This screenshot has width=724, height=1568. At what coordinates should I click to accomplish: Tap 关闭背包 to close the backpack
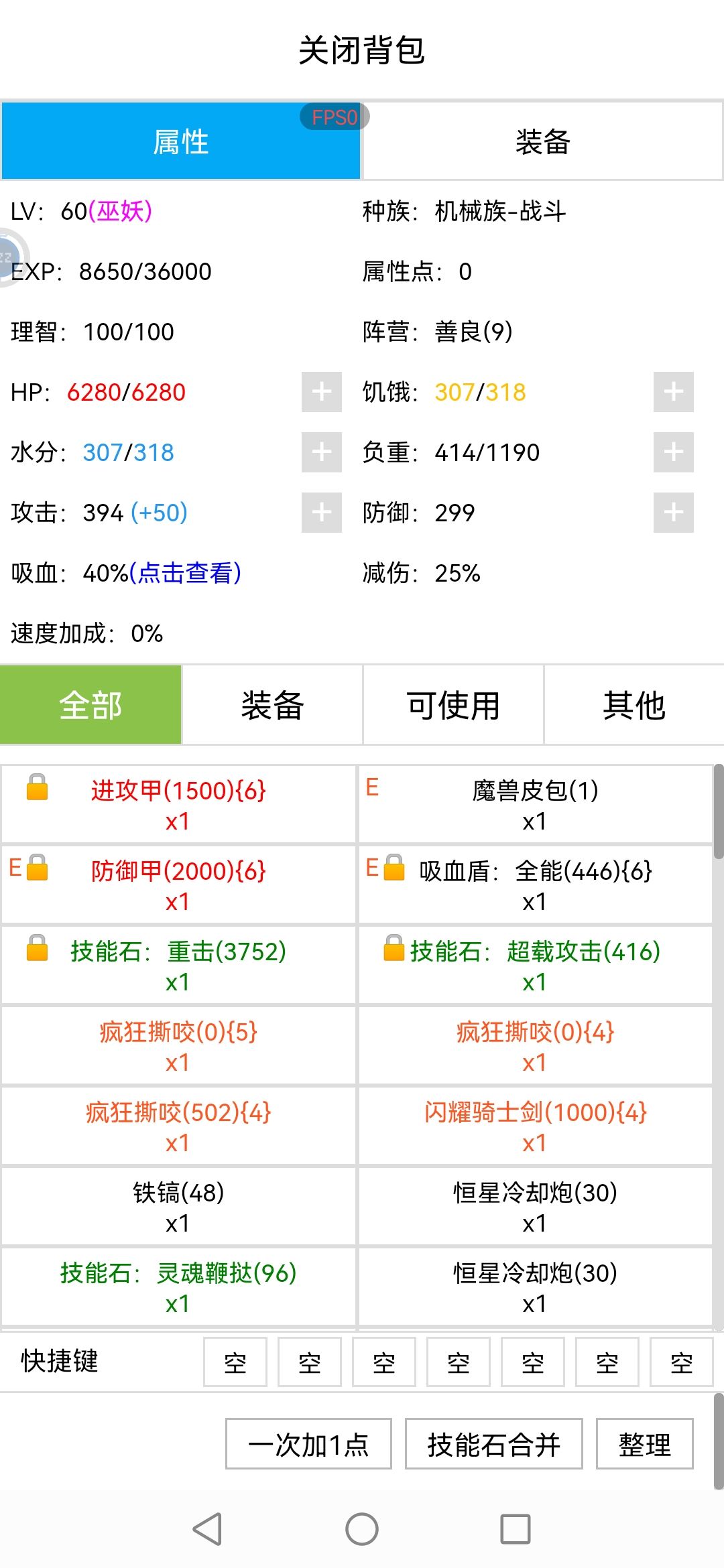click(x=362, y=50)
